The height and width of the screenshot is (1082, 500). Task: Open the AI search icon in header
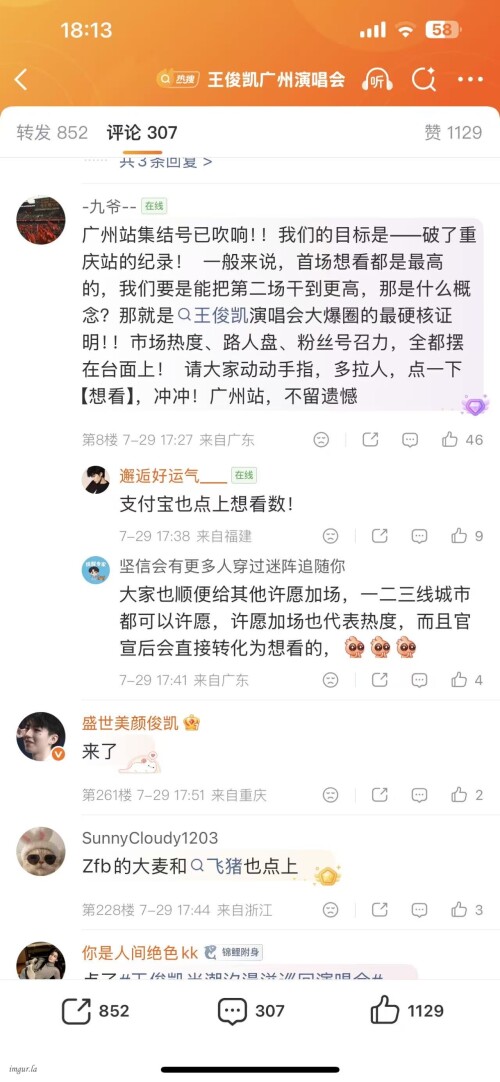423,79
